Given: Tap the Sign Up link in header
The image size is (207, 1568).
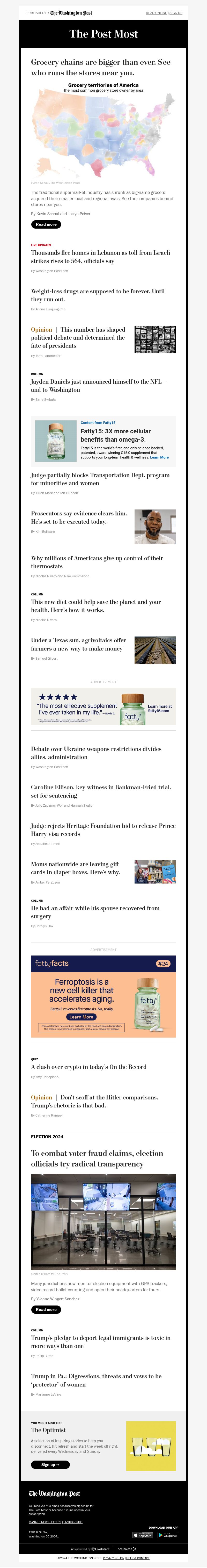Looking at the screenshot, I should pos(176,13).
